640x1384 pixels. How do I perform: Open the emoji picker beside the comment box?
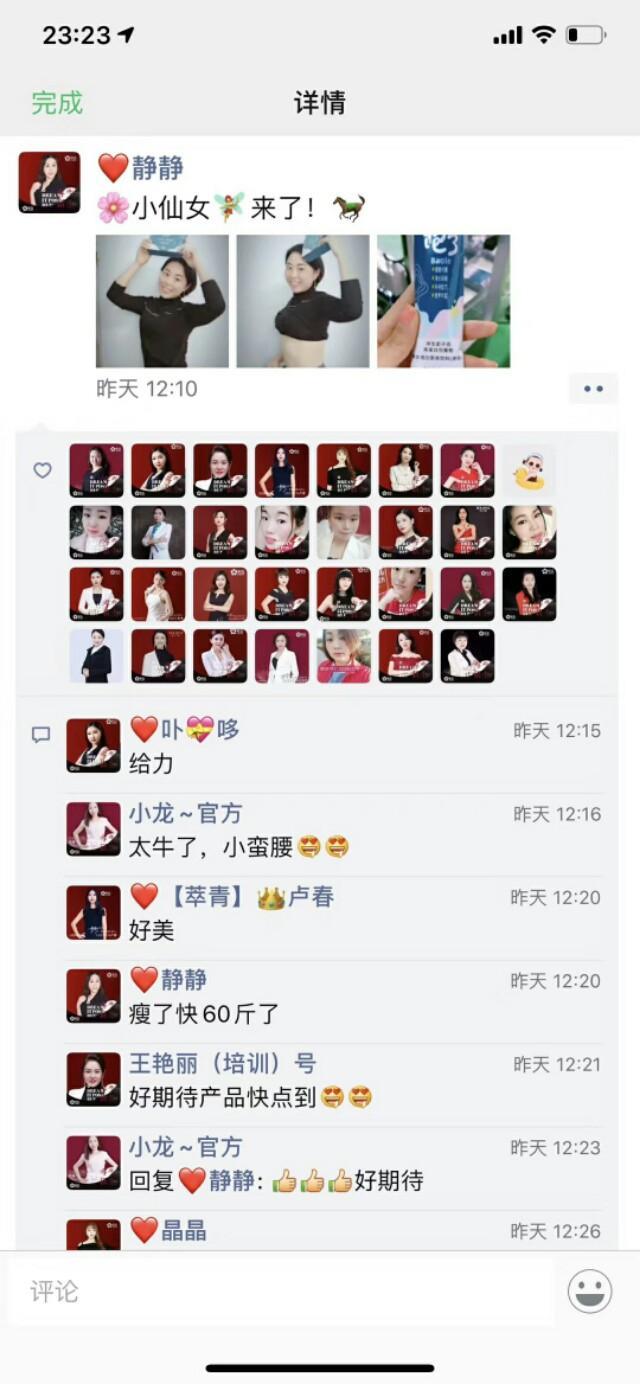pyautogui.click(x=590, y=1291)
